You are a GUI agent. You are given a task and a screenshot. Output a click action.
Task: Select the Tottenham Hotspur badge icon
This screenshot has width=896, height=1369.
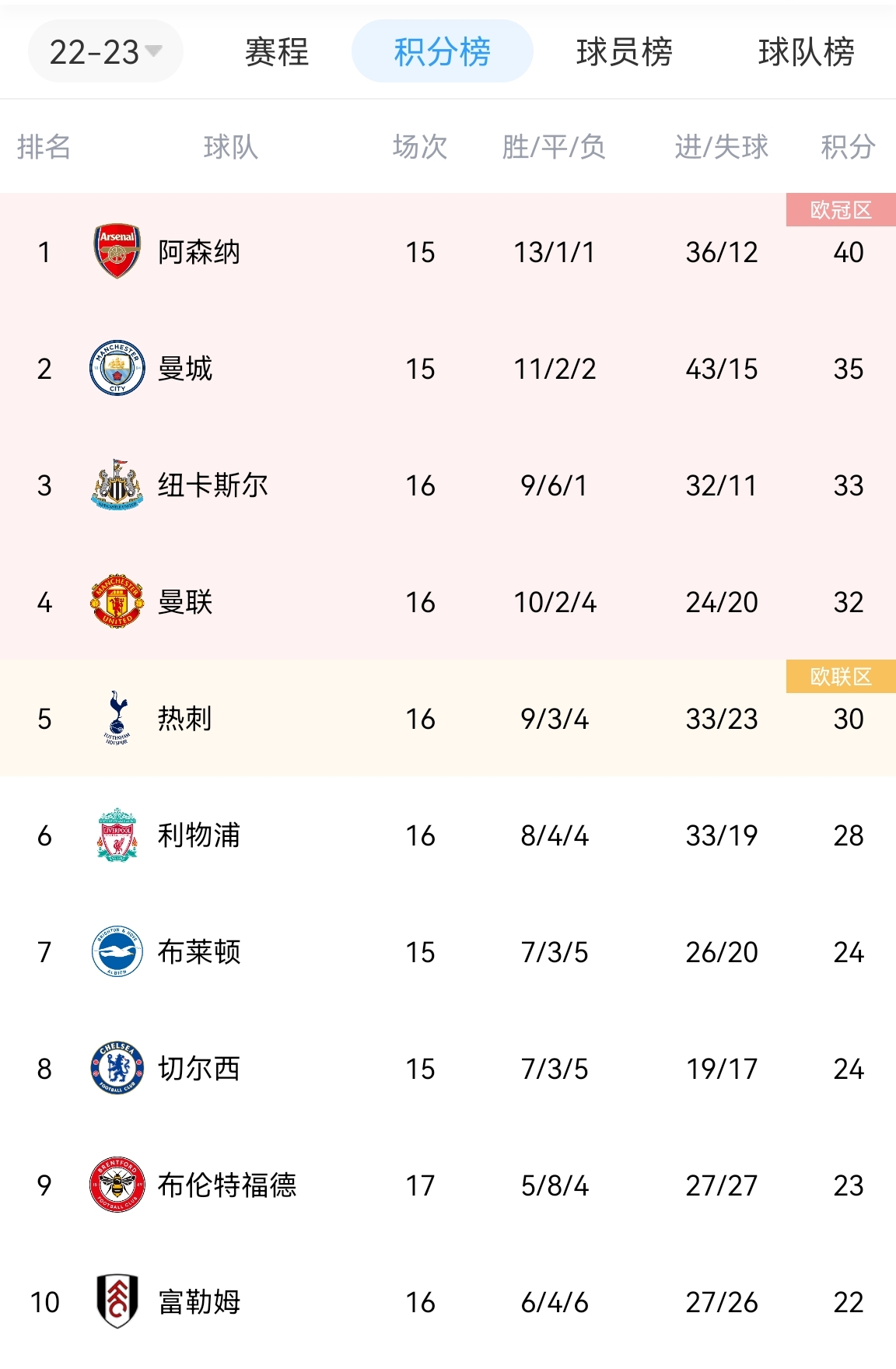coord(115,720)
